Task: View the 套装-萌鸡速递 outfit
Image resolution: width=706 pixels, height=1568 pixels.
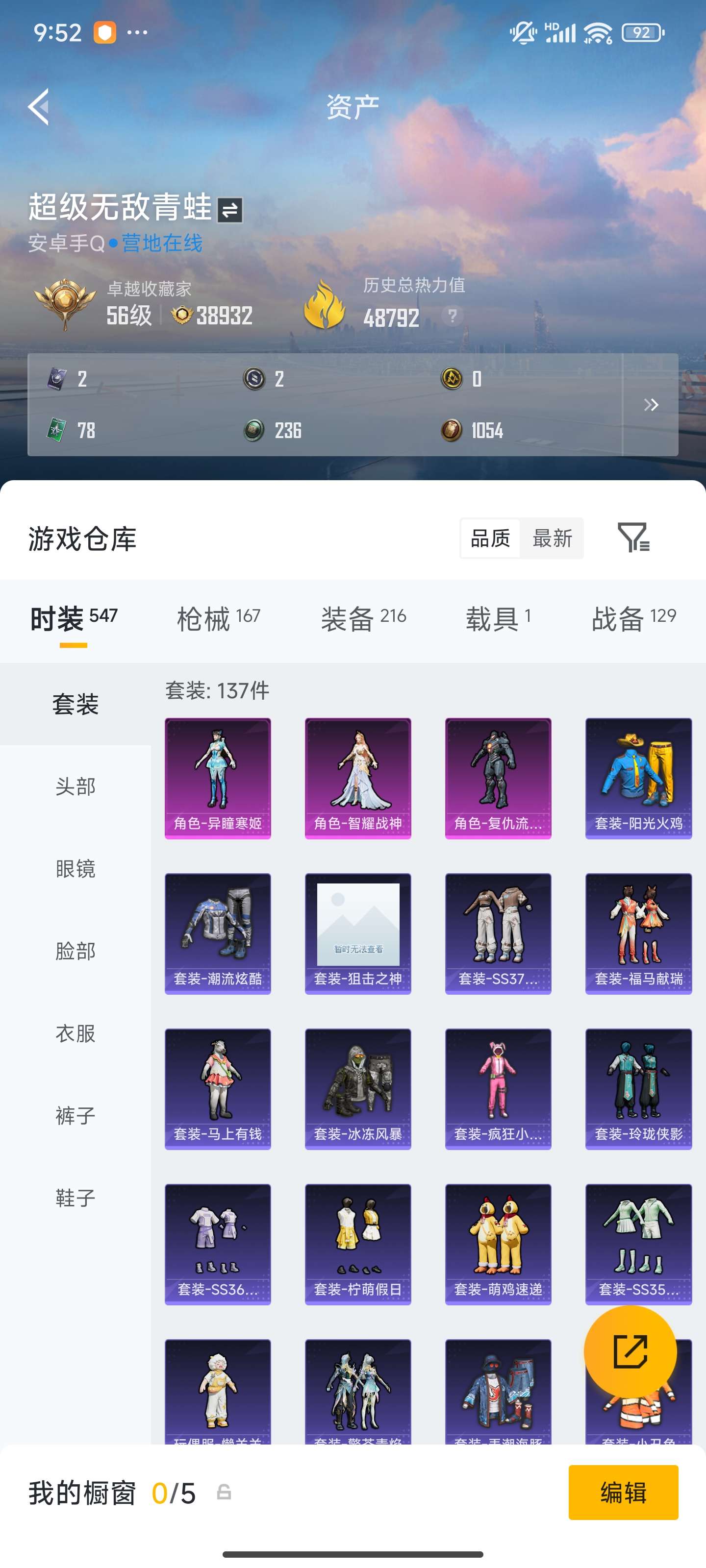Action: 498,1244
